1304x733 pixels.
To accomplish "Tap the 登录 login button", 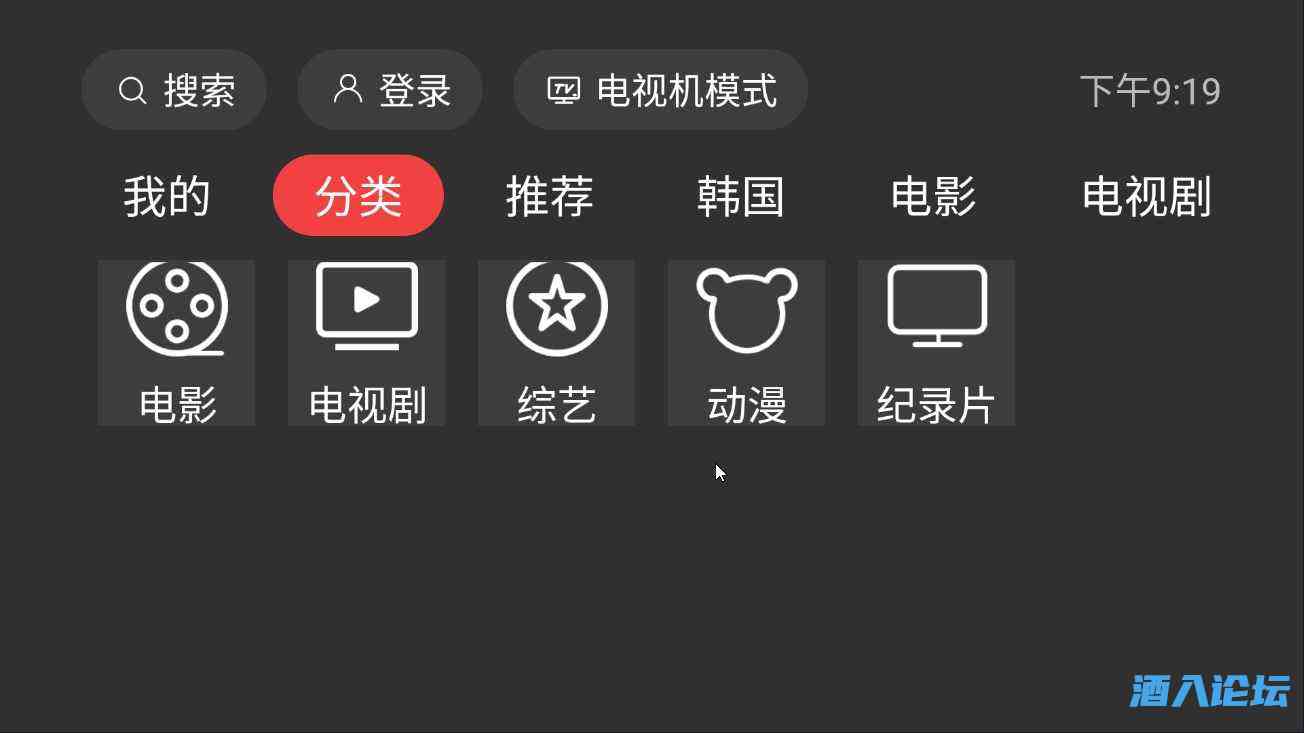I will [390, 90].
